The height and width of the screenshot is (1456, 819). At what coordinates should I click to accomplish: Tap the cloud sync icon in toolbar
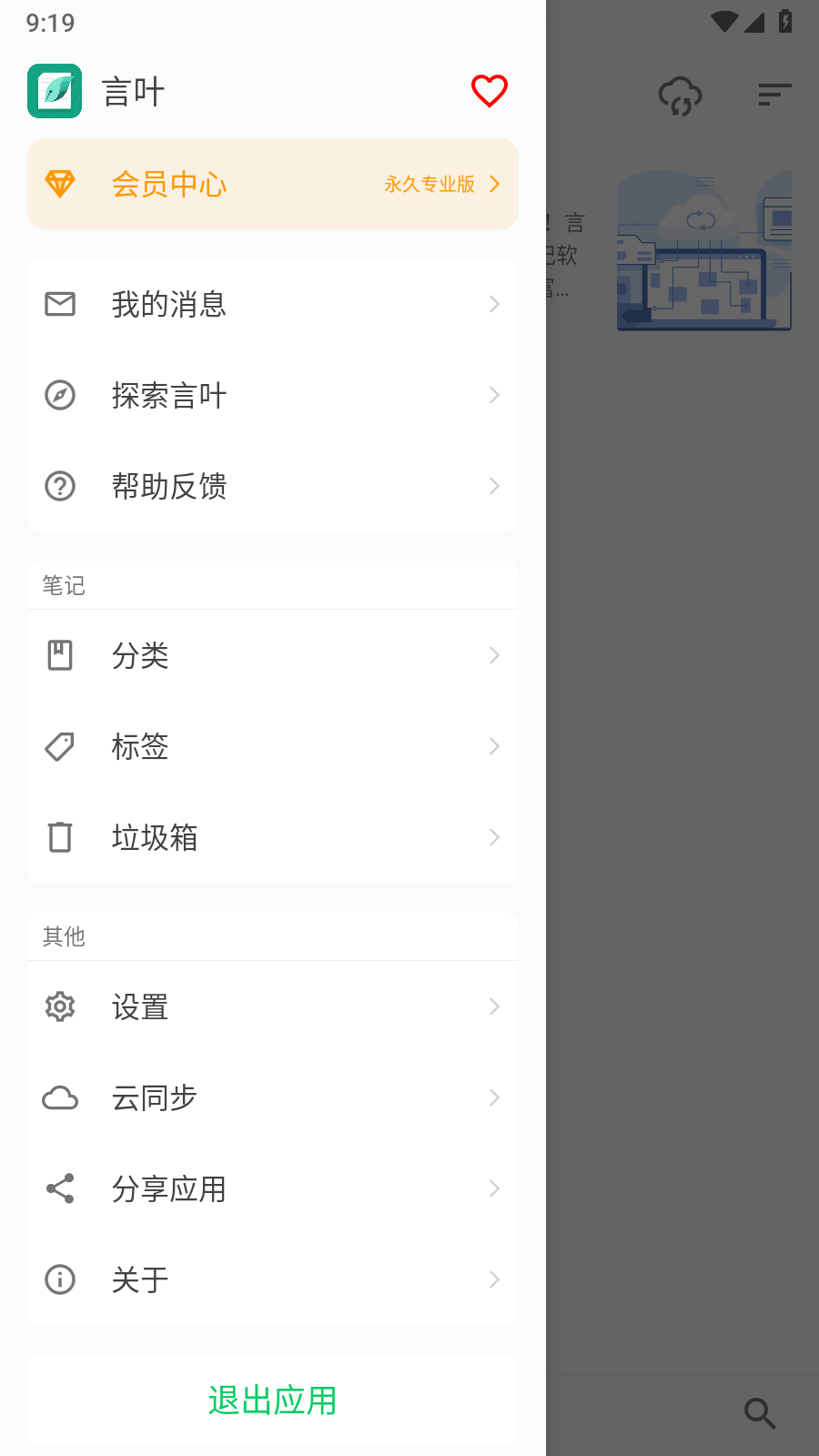click(x=680, y=95)
